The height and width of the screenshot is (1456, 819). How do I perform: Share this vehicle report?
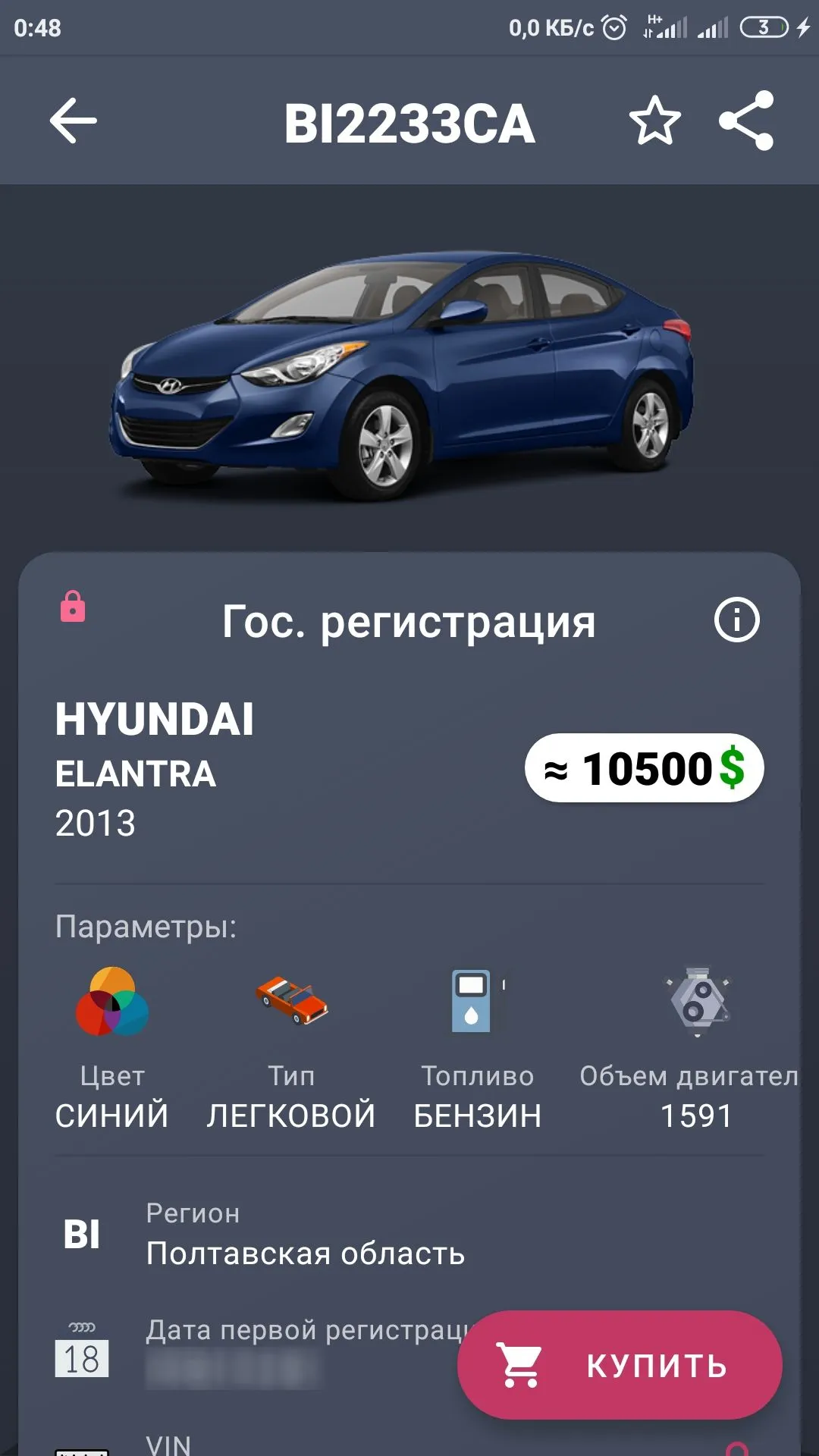[747, 121]
